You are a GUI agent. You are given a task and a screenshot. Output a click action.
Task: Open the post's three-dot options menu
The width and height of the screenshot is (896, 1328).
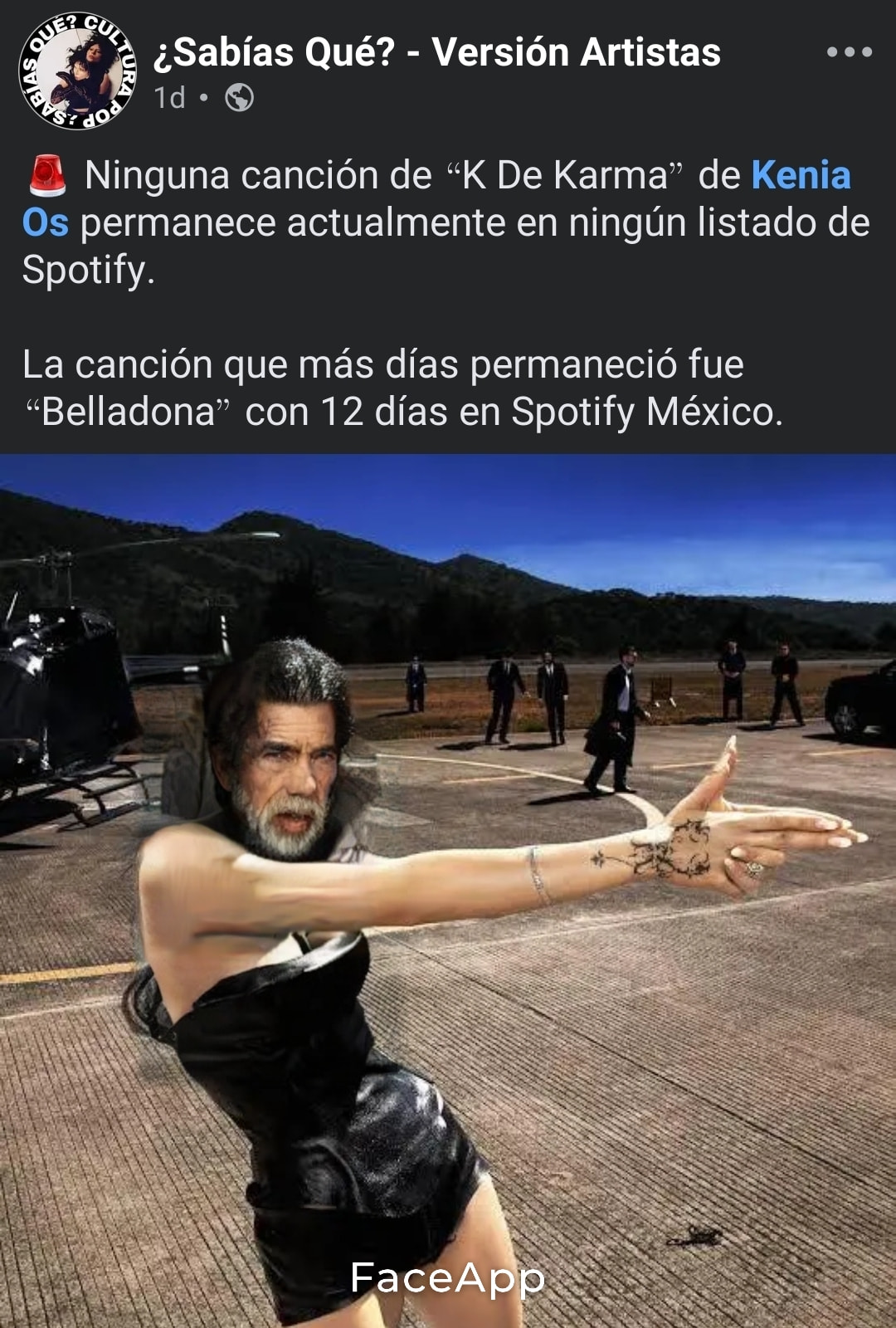tap(849, 52)
